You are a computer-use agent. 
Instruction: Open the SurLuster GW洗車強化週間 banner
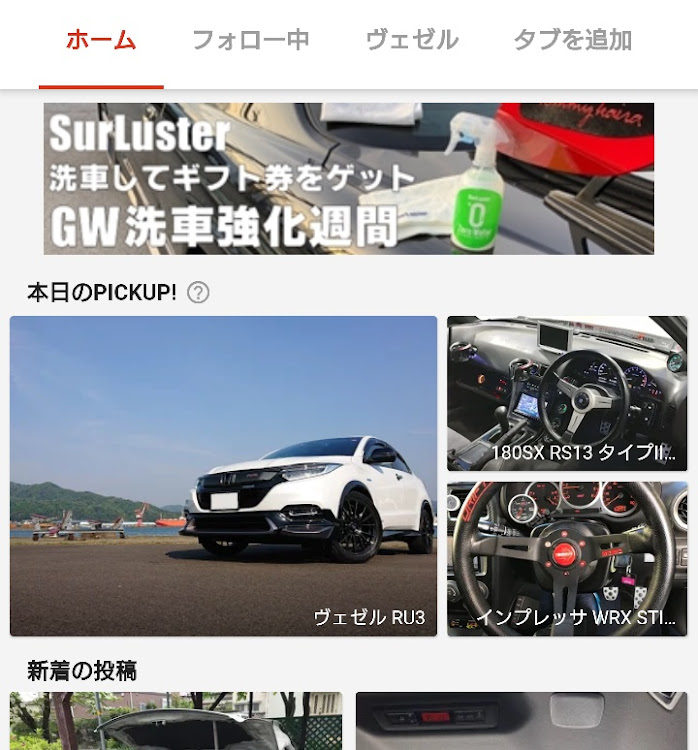(348, 178)
